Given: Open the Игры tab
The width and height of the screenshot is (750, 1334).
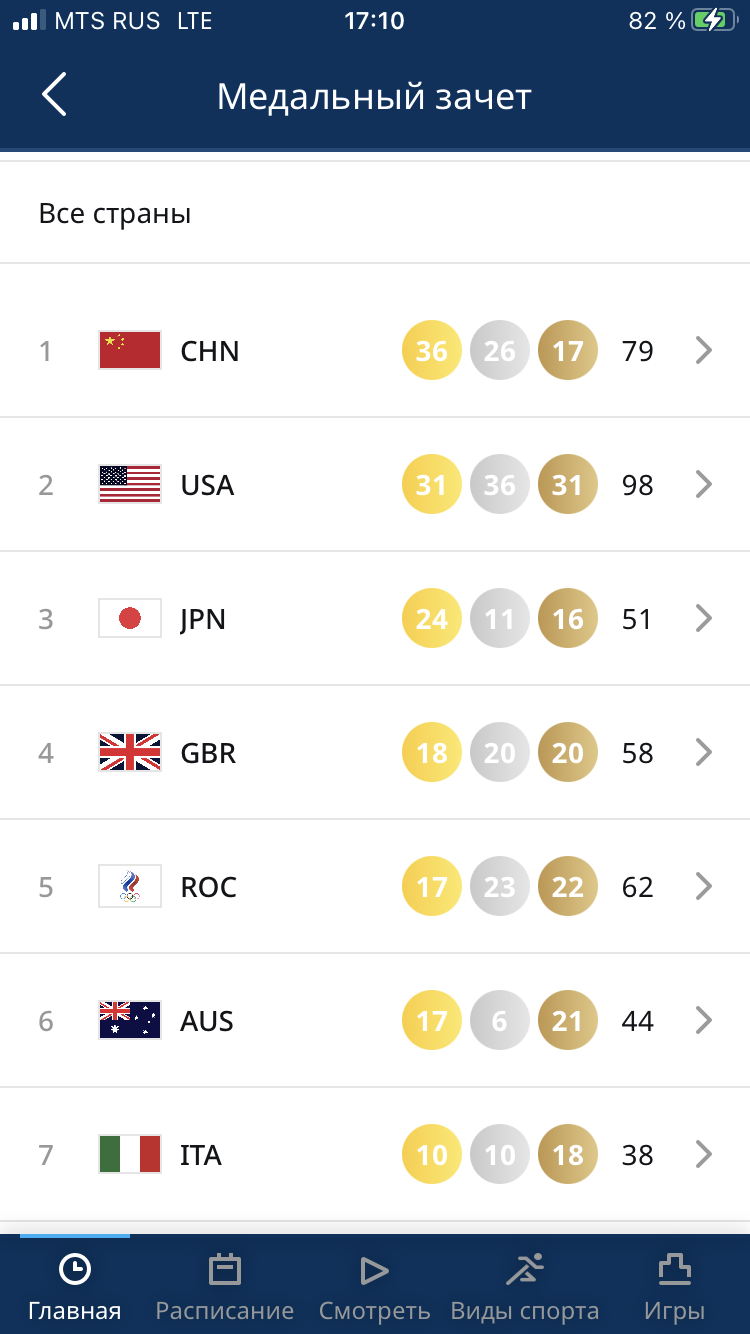Looking at the screenshot, I should click(x=675, y=1286).
